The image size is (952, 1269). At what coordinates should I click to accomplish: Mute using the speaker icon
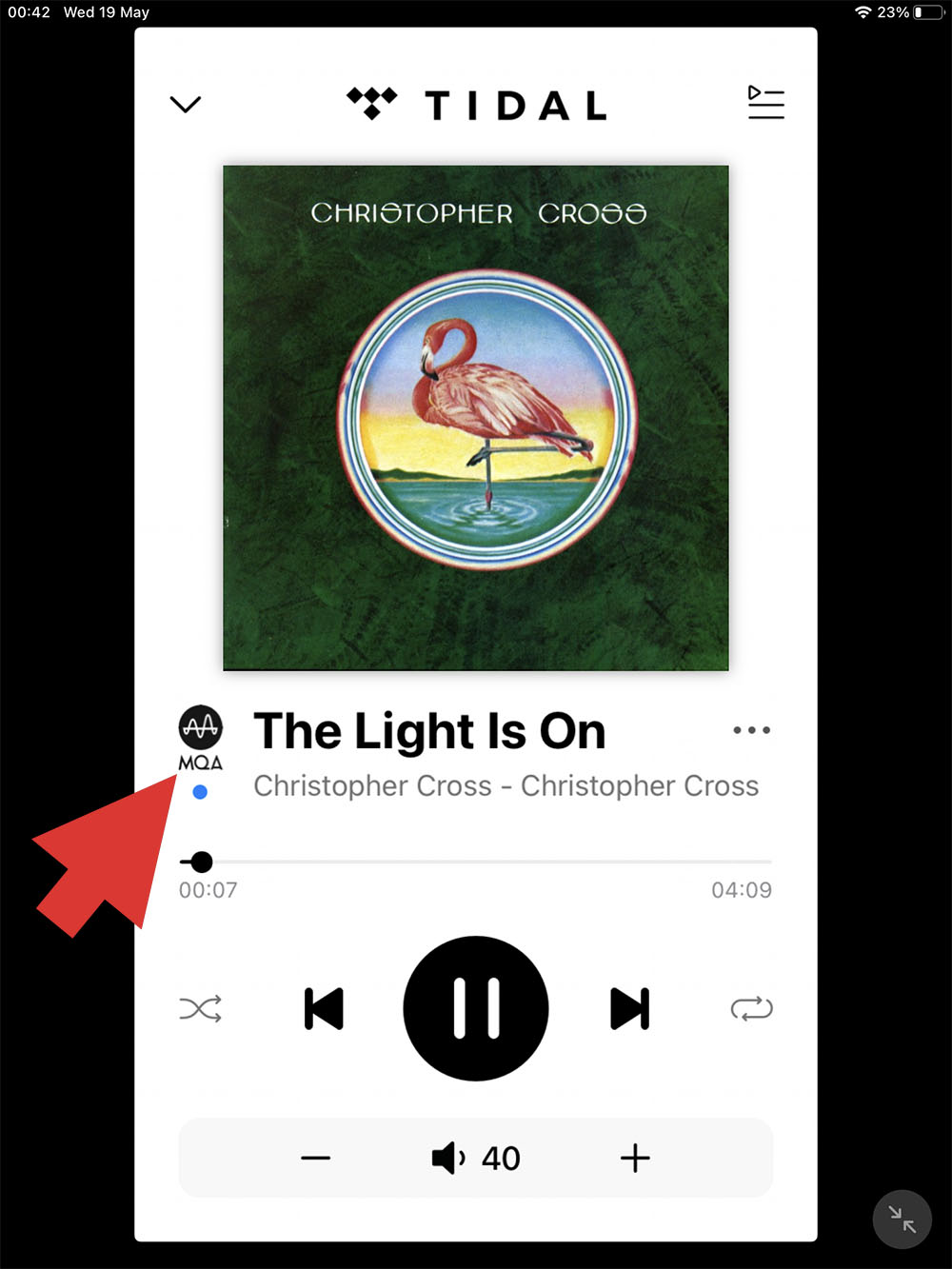(x=447, y=1158)
